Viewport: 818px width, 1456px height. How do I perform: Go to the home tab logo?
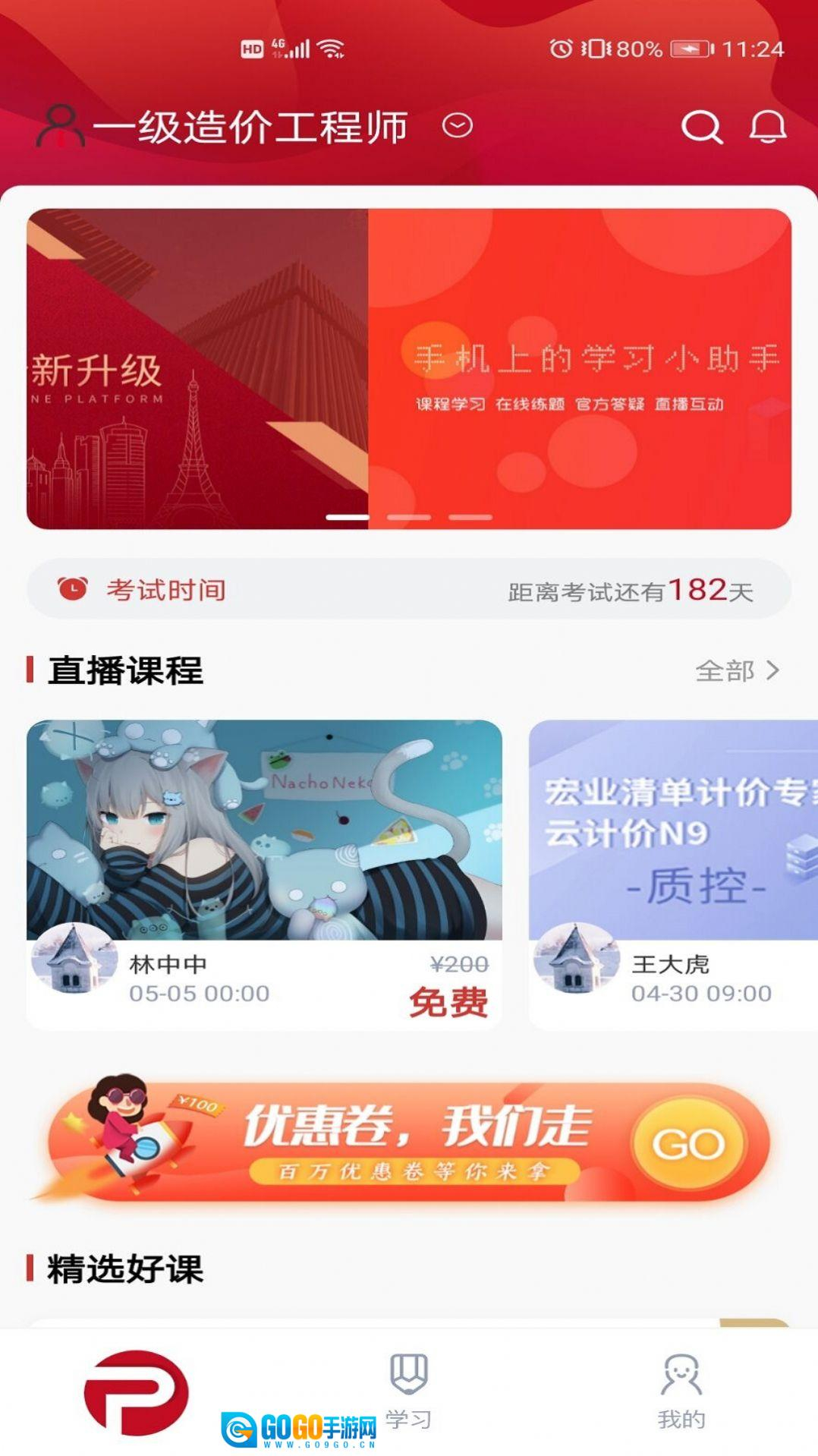pos(137,1391)
